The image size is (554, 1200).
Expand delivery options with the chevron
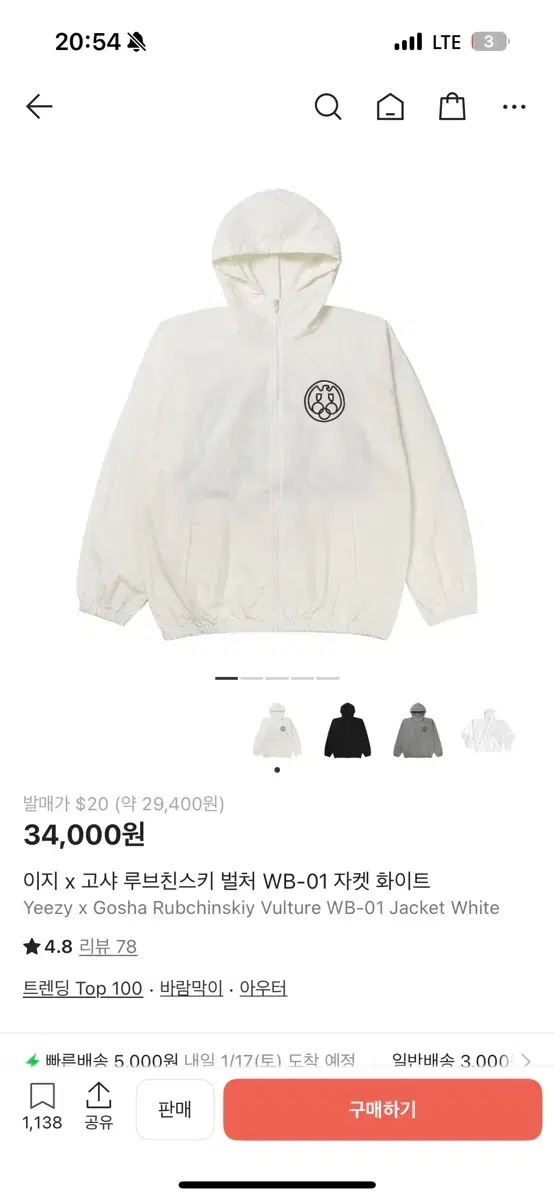click(x=526, y=1061)
